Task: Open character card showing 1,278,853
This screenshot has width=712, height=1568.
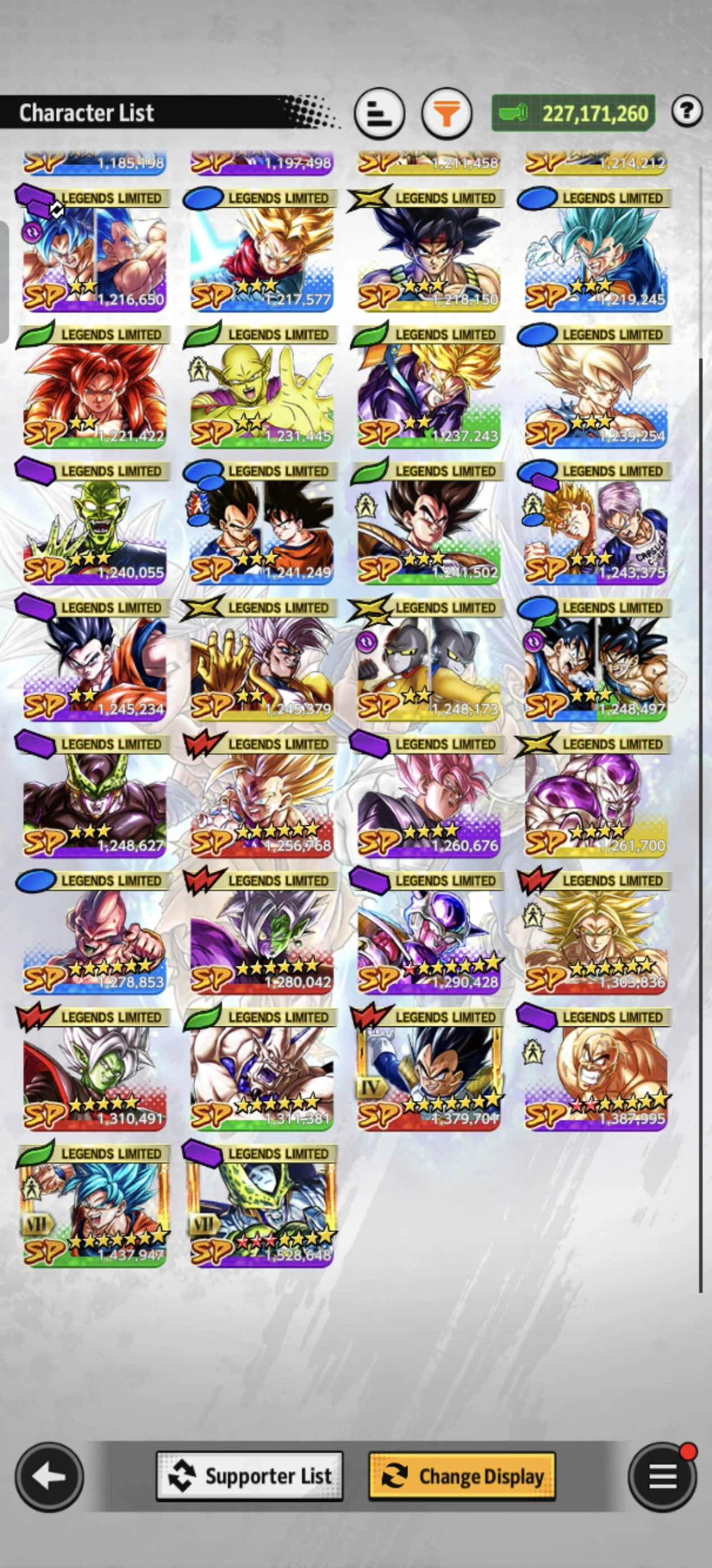Action: coord(95,934)
